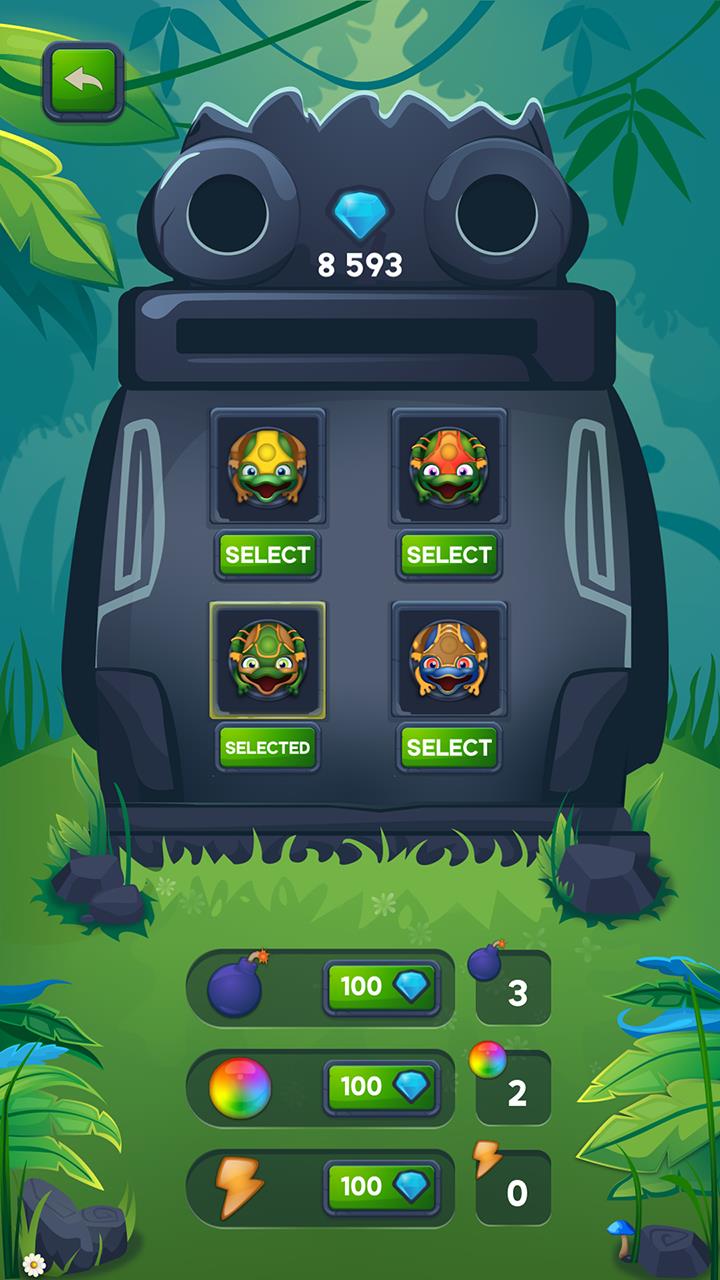
Task: Select the yellow-headed frog character
Action: point(267,555)
